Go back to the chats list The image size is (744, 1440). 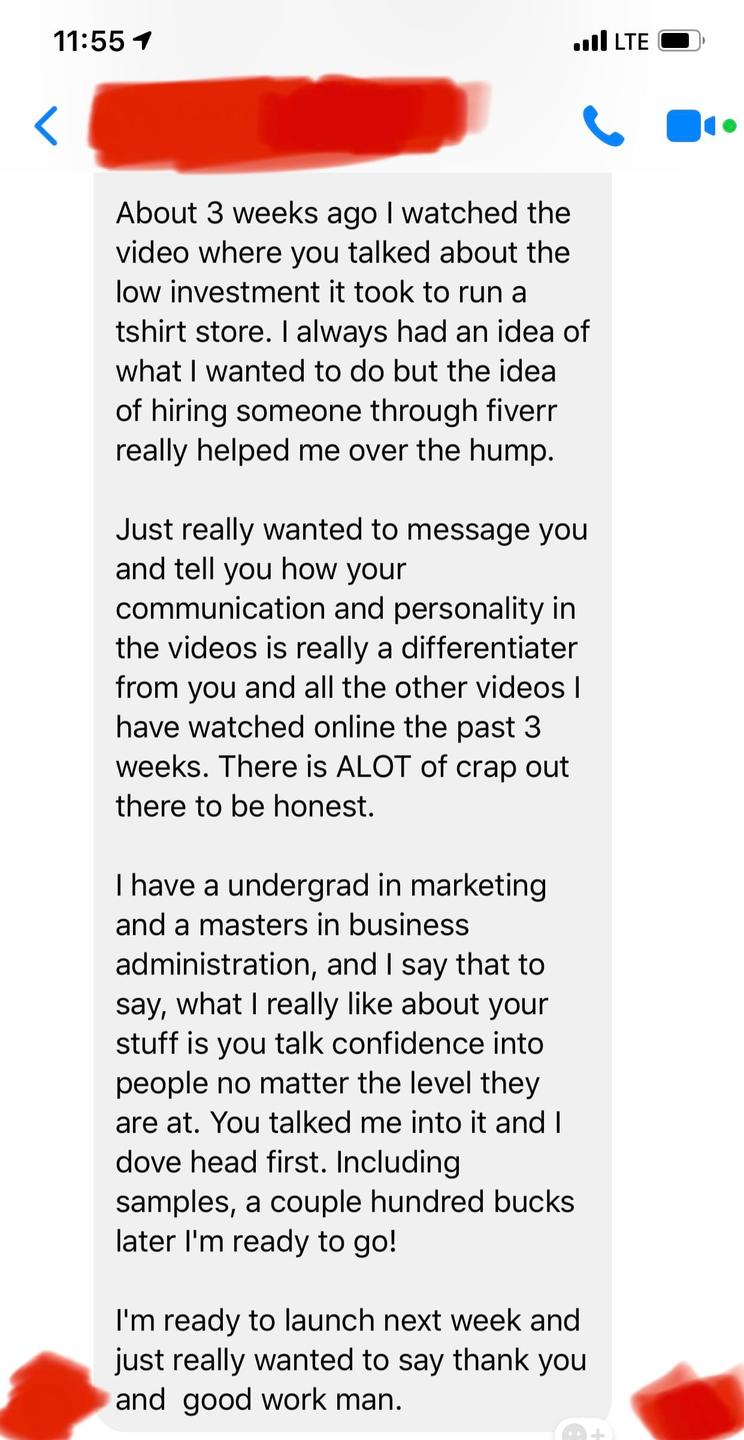click(x=46, y=126)
